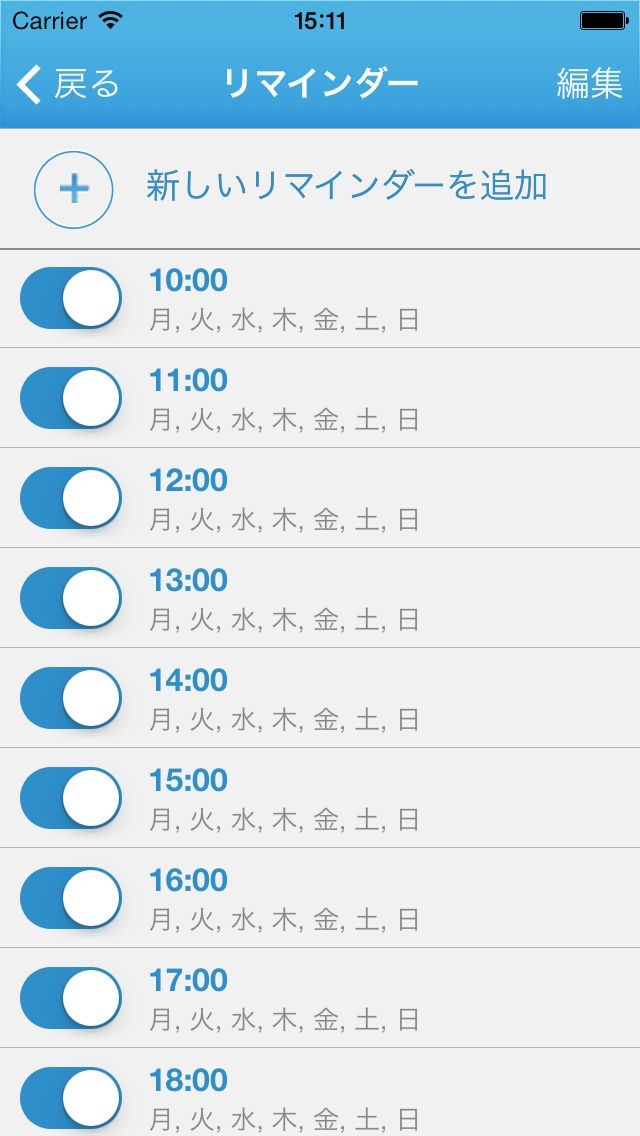Add a new reminder with the plus button

[74, 188]
